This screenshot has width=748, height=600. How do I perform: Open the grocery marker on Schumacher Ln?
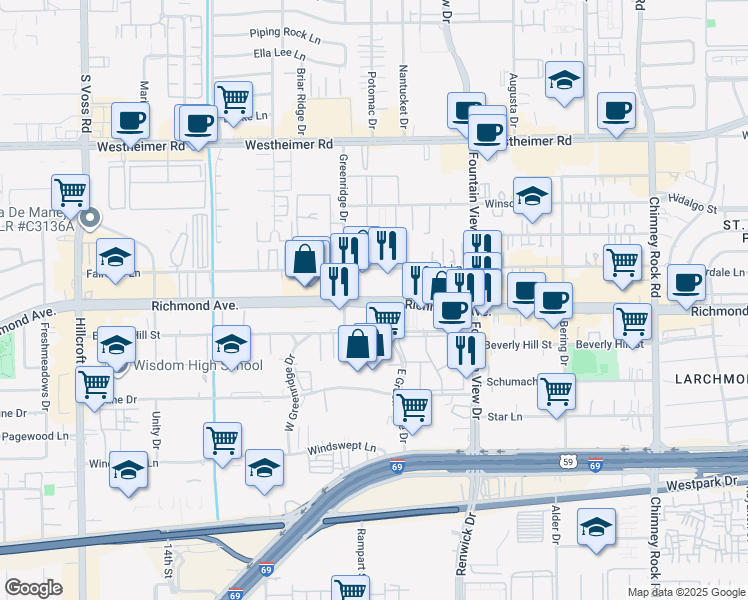point(556,391)
